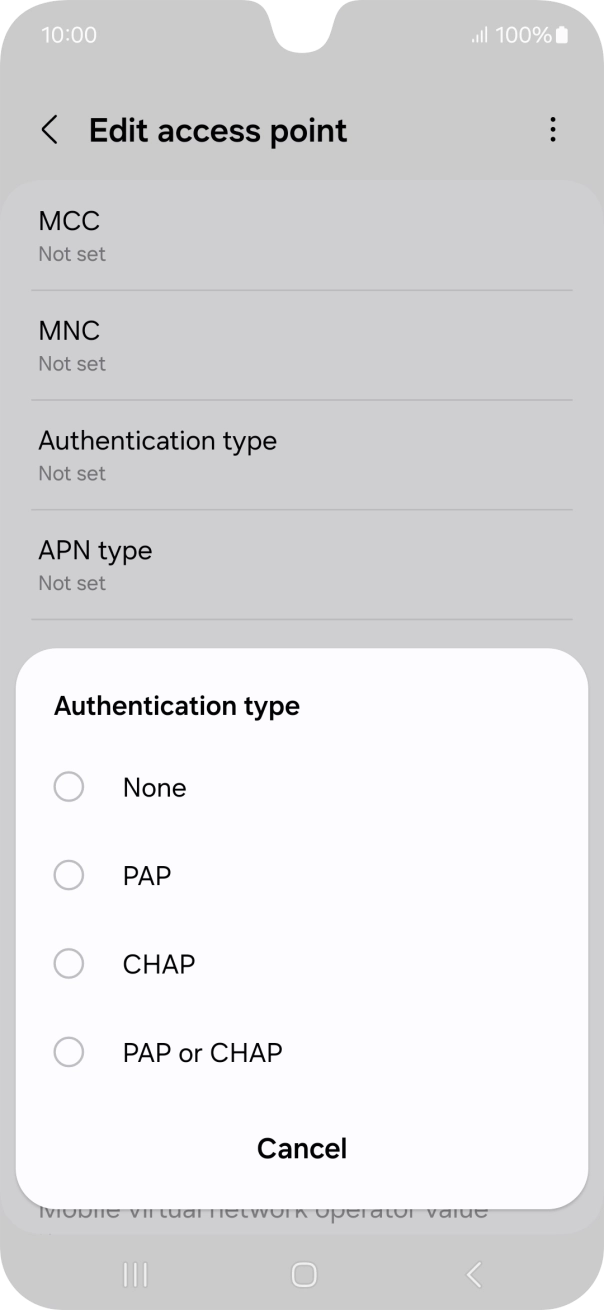Cancel the authentication type dialog

302,1148
